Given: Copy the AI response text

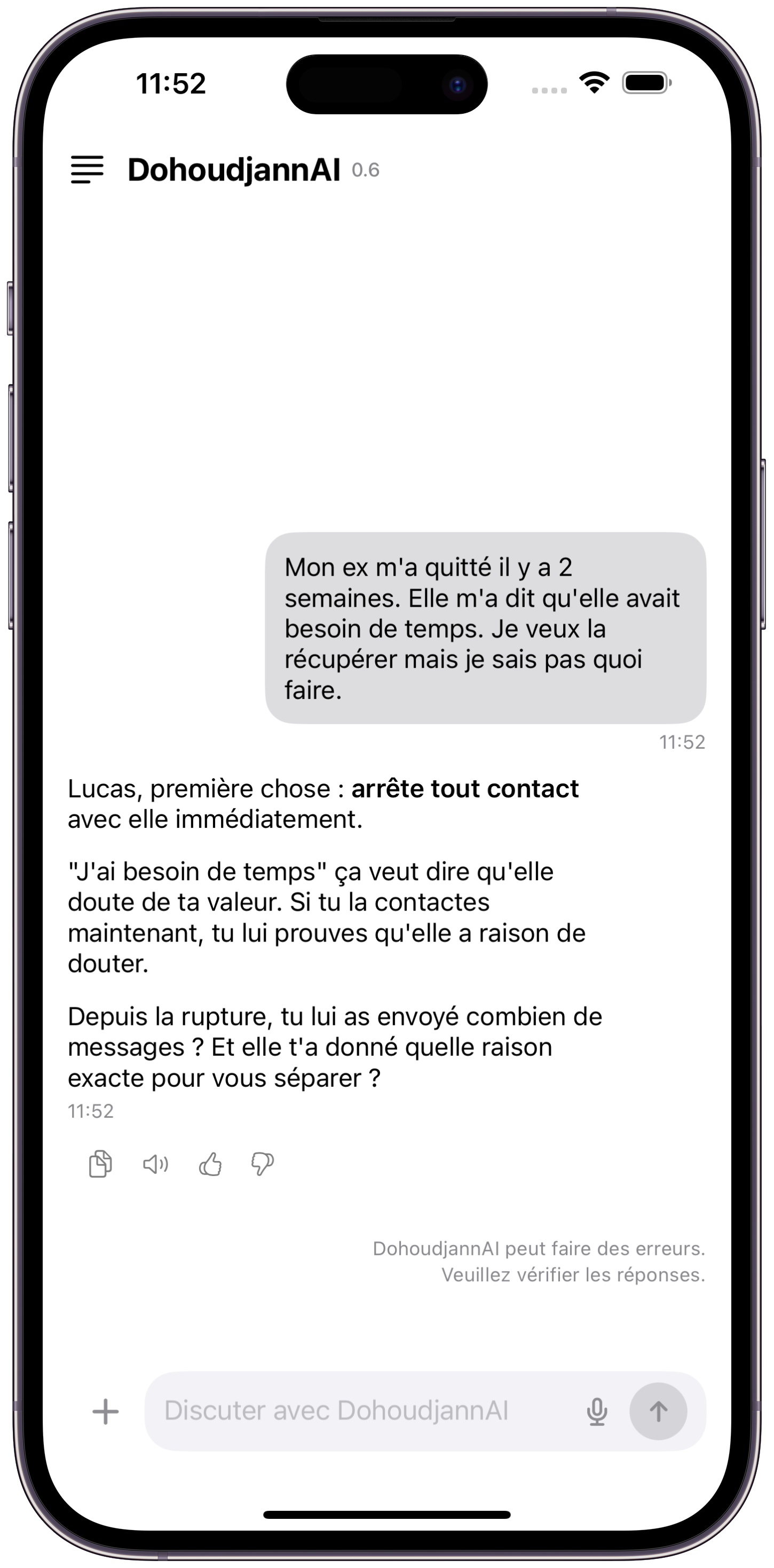Looking at the screenshot, I should (100, 1164).
